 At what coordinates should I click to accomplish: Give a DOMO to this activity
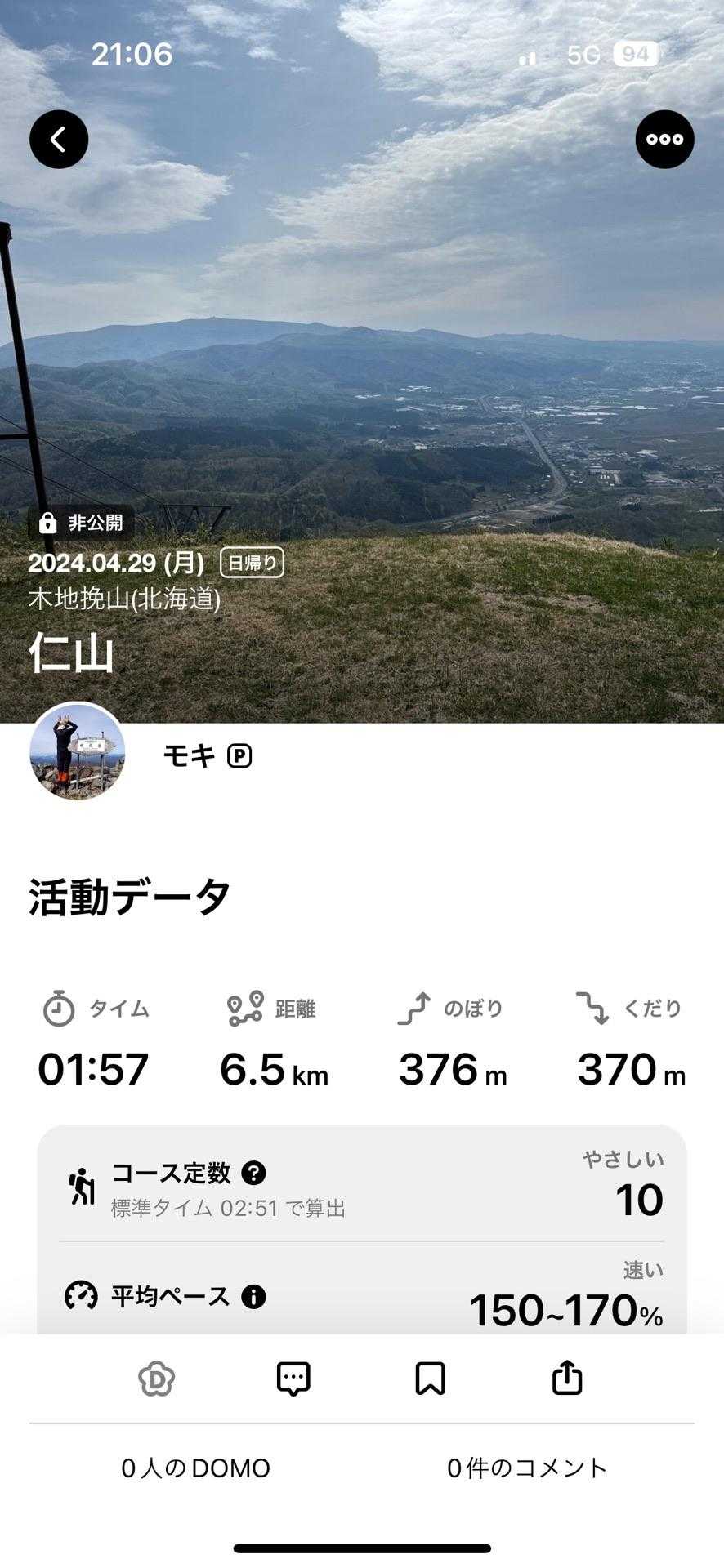tap(157, 1379)
